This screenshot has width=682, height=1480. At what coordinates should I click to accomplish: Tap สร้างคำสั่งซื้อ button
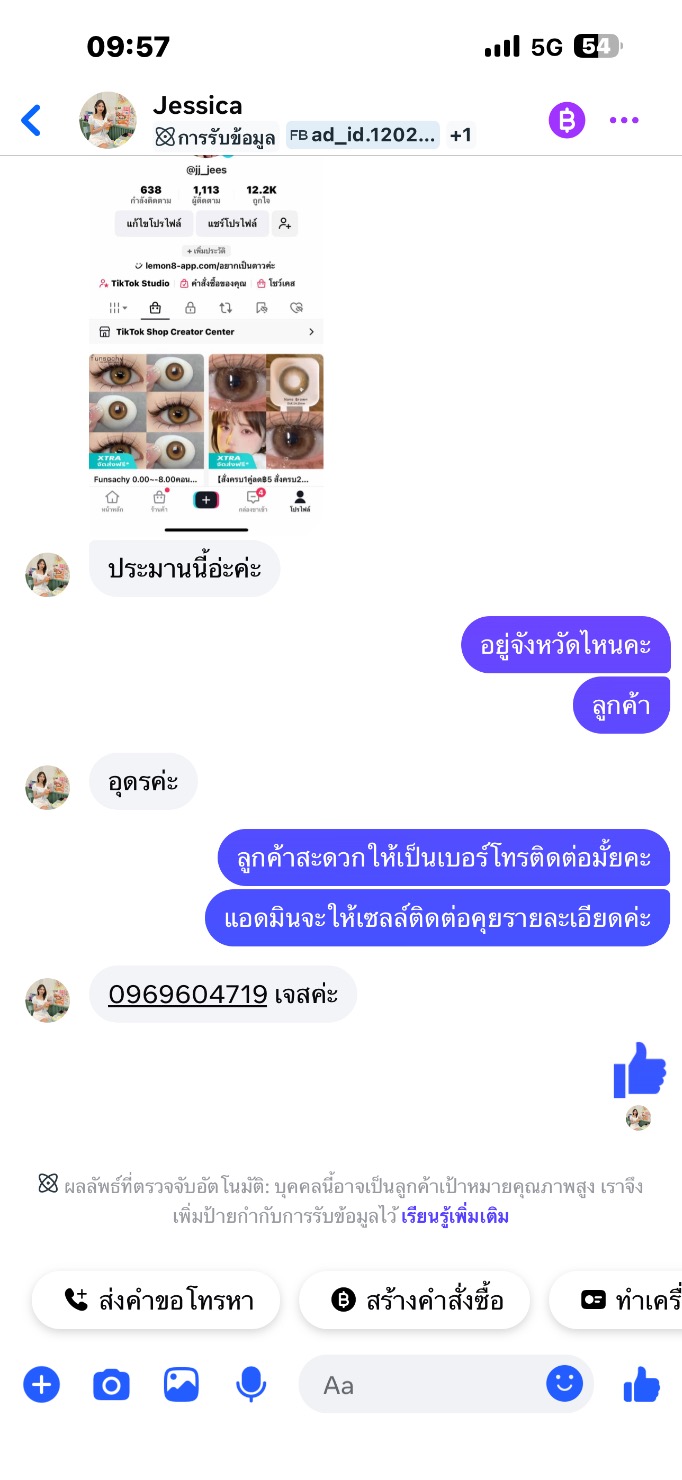click(x=414, y=1300)
